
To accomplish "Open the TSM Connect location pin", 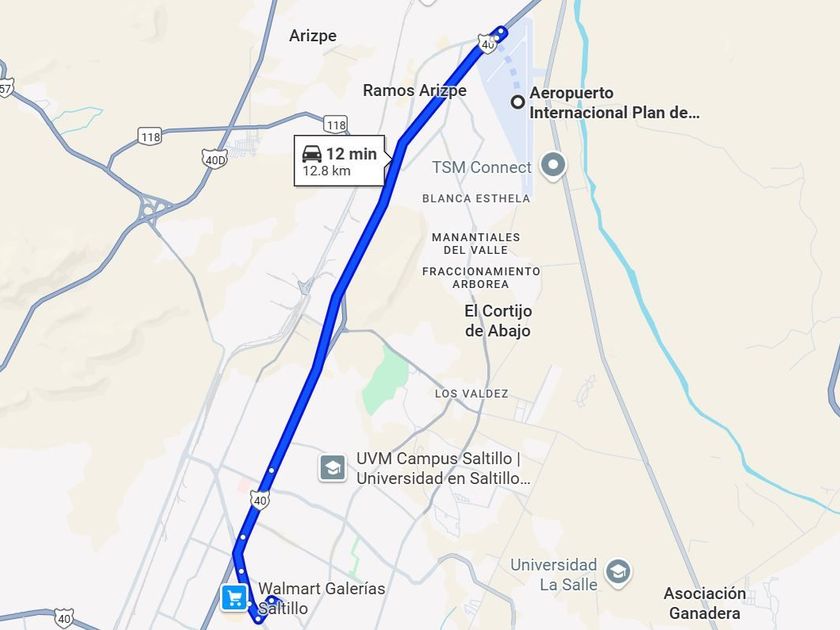I will pos(552,165).
